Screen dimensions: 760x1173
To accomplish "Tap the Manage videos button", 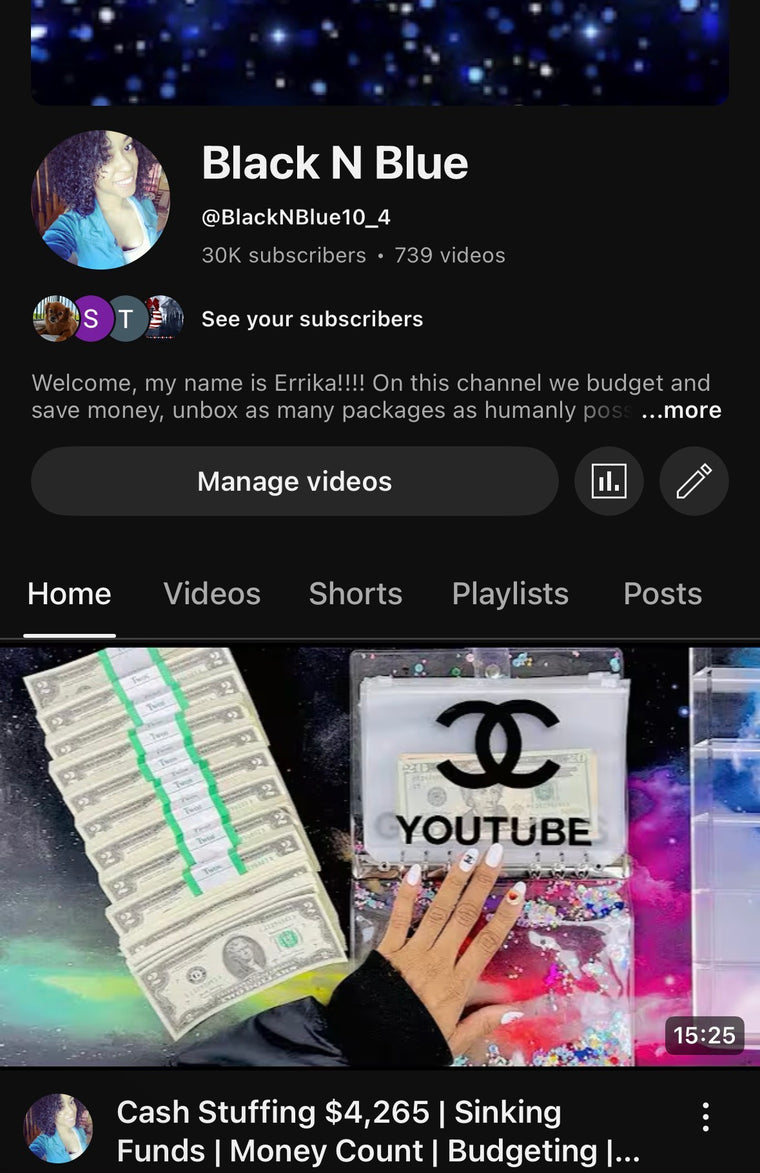I will [294, 481].
